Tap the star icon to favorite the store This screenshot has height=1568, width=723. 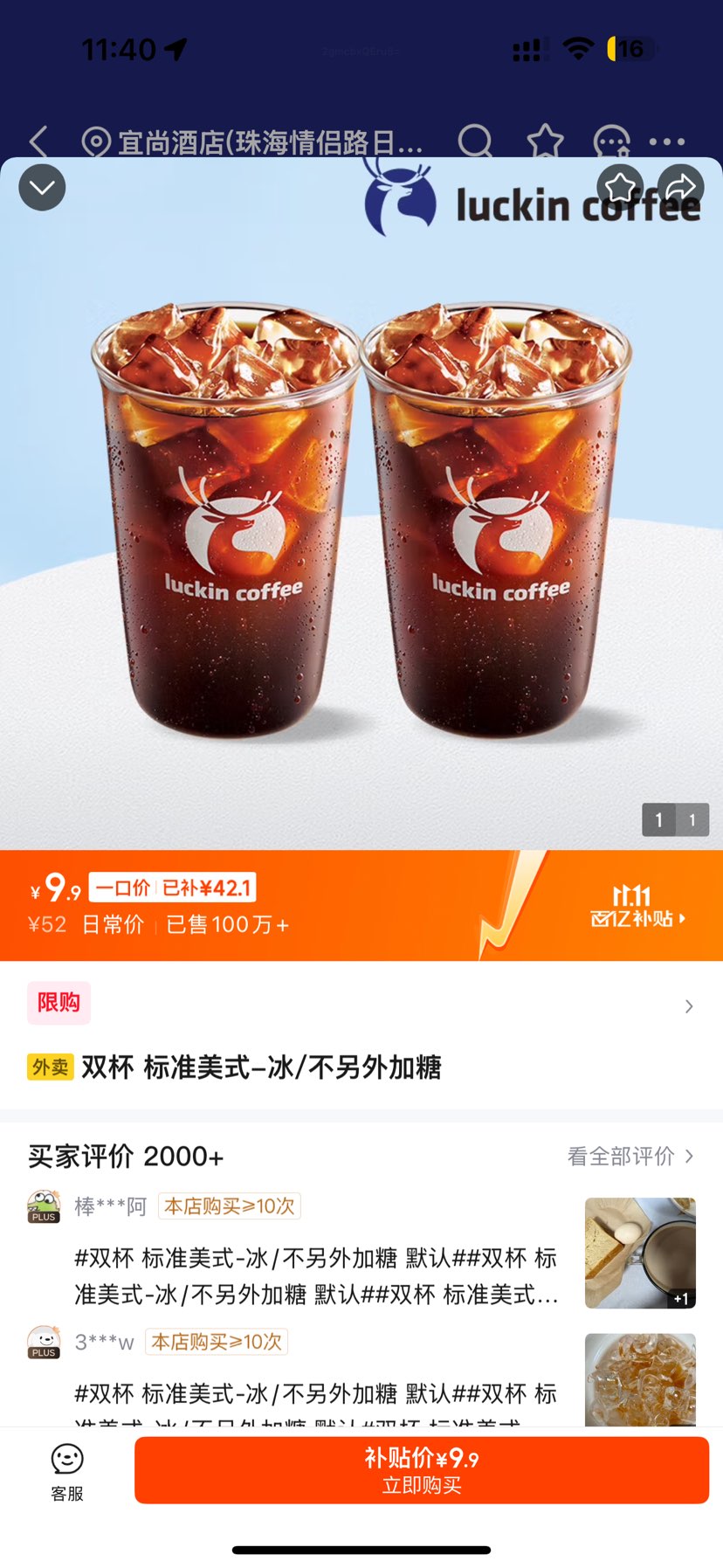[x=546, y=142]
